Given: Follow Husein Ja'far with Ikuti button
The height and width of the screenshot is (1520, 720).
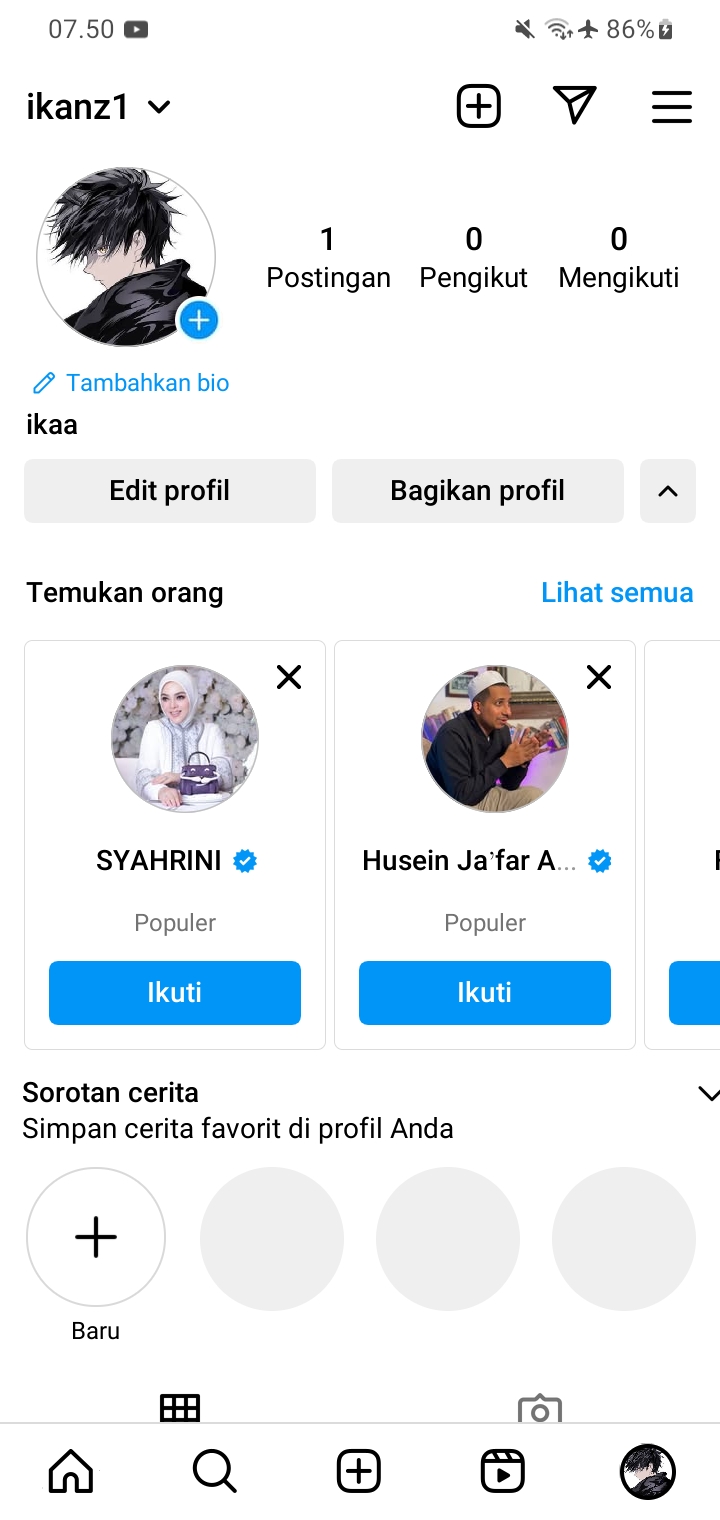Looking at the screenshot, I should click(x=485, y=992).
